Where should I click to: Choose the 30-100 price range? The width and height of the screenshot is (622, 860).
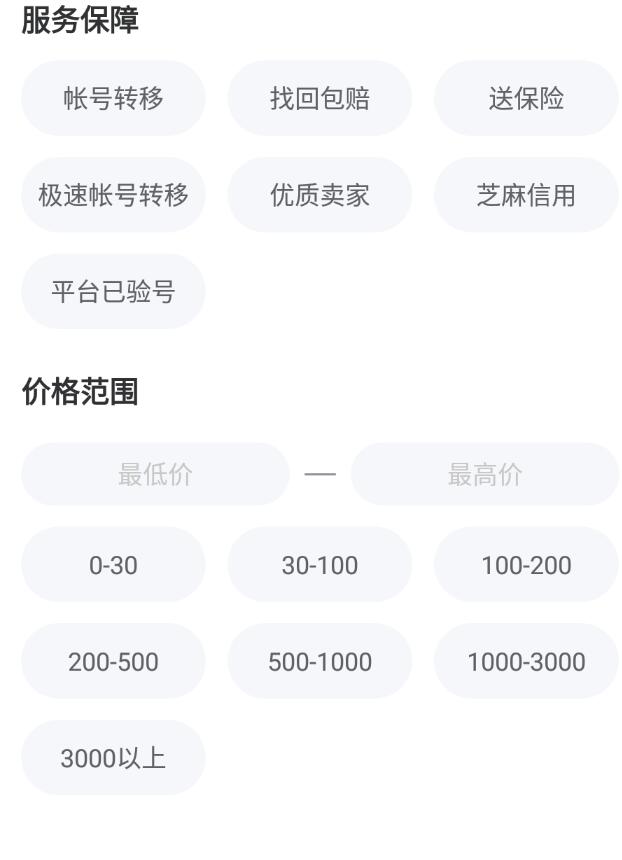pyautogui.click(x=319, y=565)
